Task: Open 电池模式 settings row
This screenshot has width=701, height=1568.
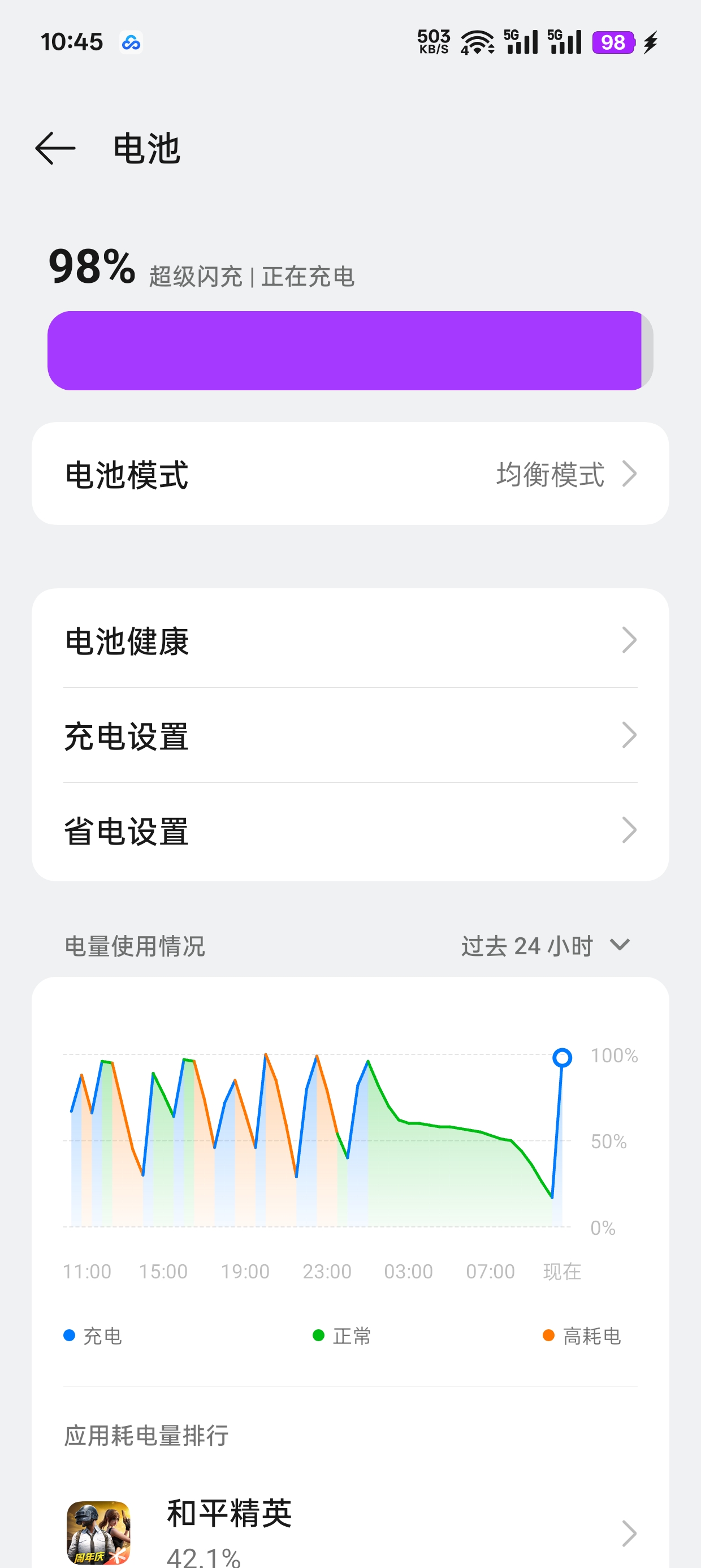Action: tap(350, 473)
